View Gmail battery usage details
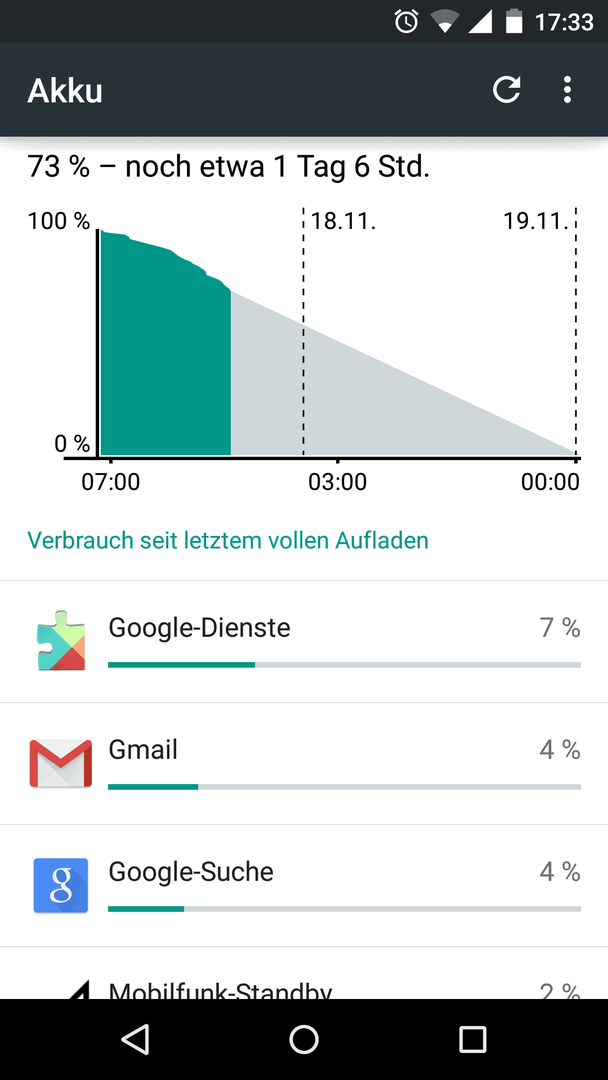608x1080 pixels. (304, 764)
